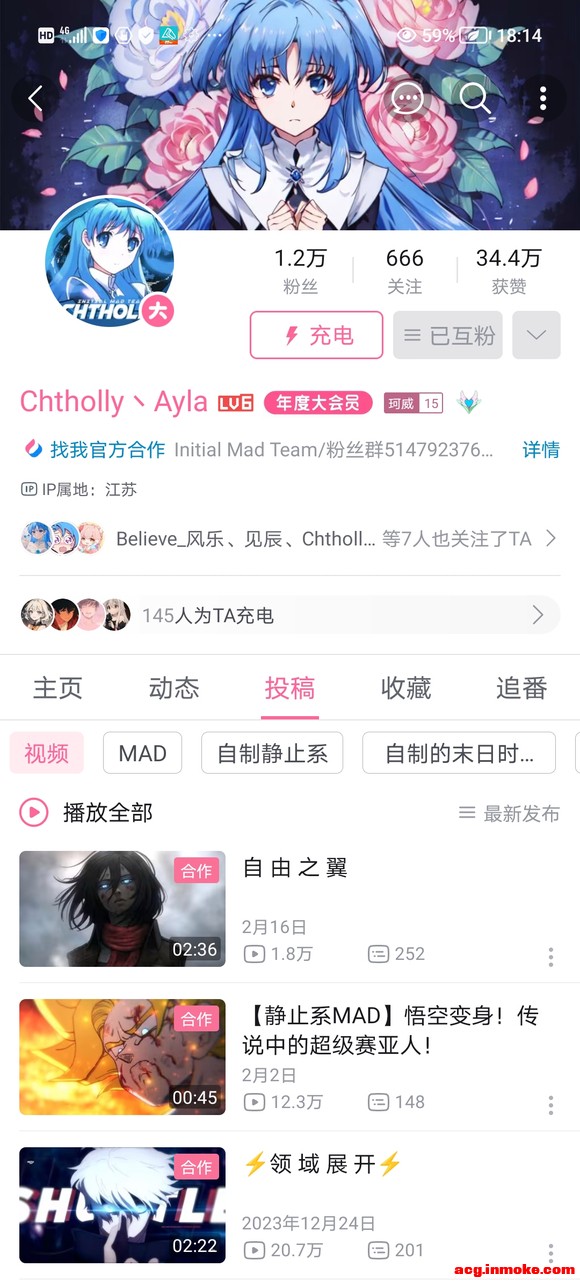Switch to the 主页 tab
Viewport: 580px width, 1282px height.
tap(58, 688)
